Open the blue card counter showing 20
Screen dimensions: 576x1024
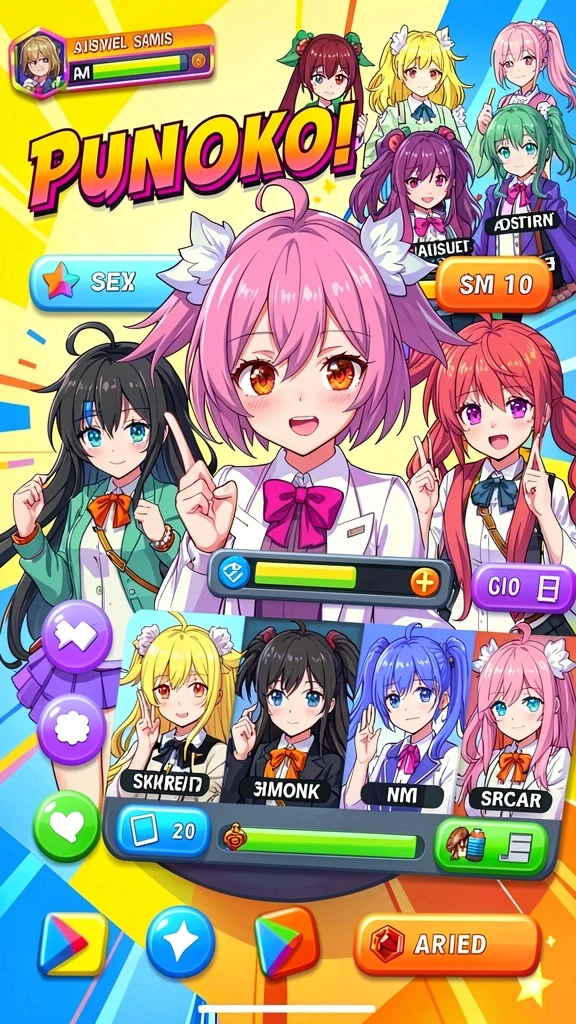(x=163, y=830)
